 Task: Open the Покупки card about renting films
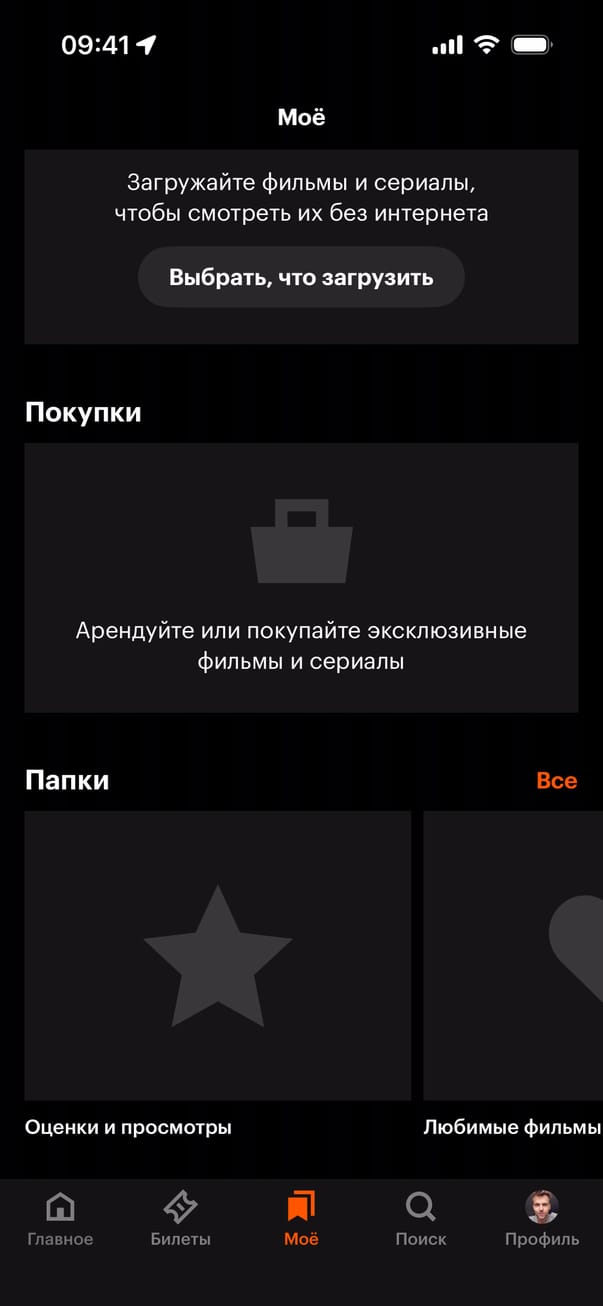(301, 577)
